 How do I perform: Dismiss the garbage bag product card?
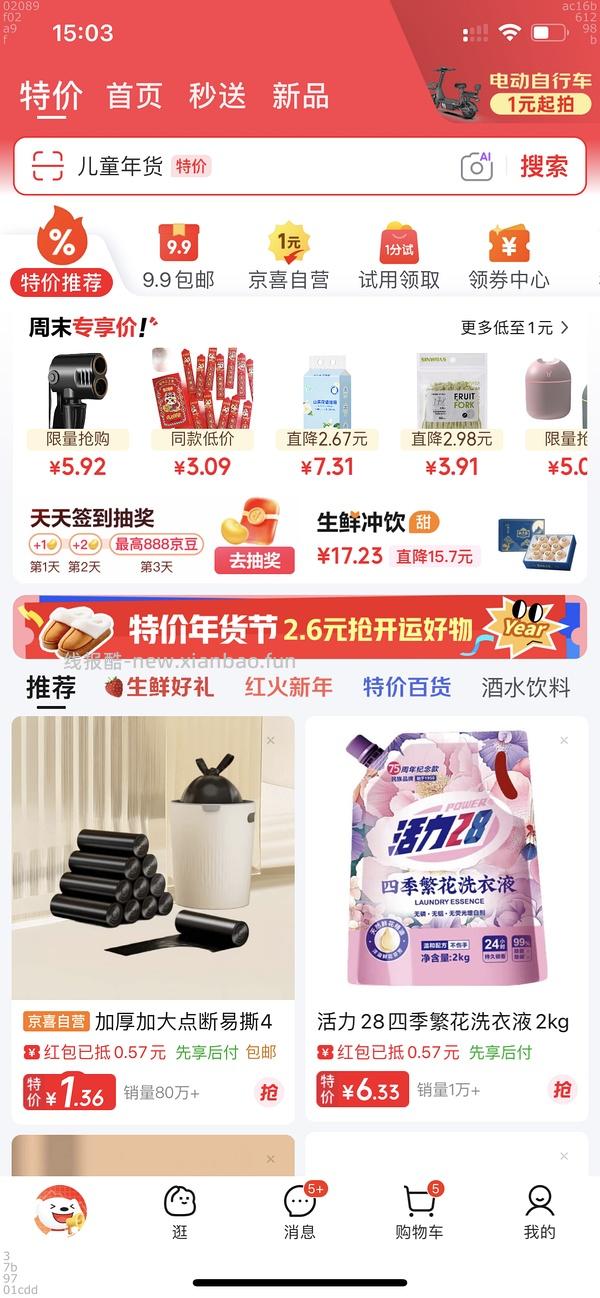click(x=270, y=741)
